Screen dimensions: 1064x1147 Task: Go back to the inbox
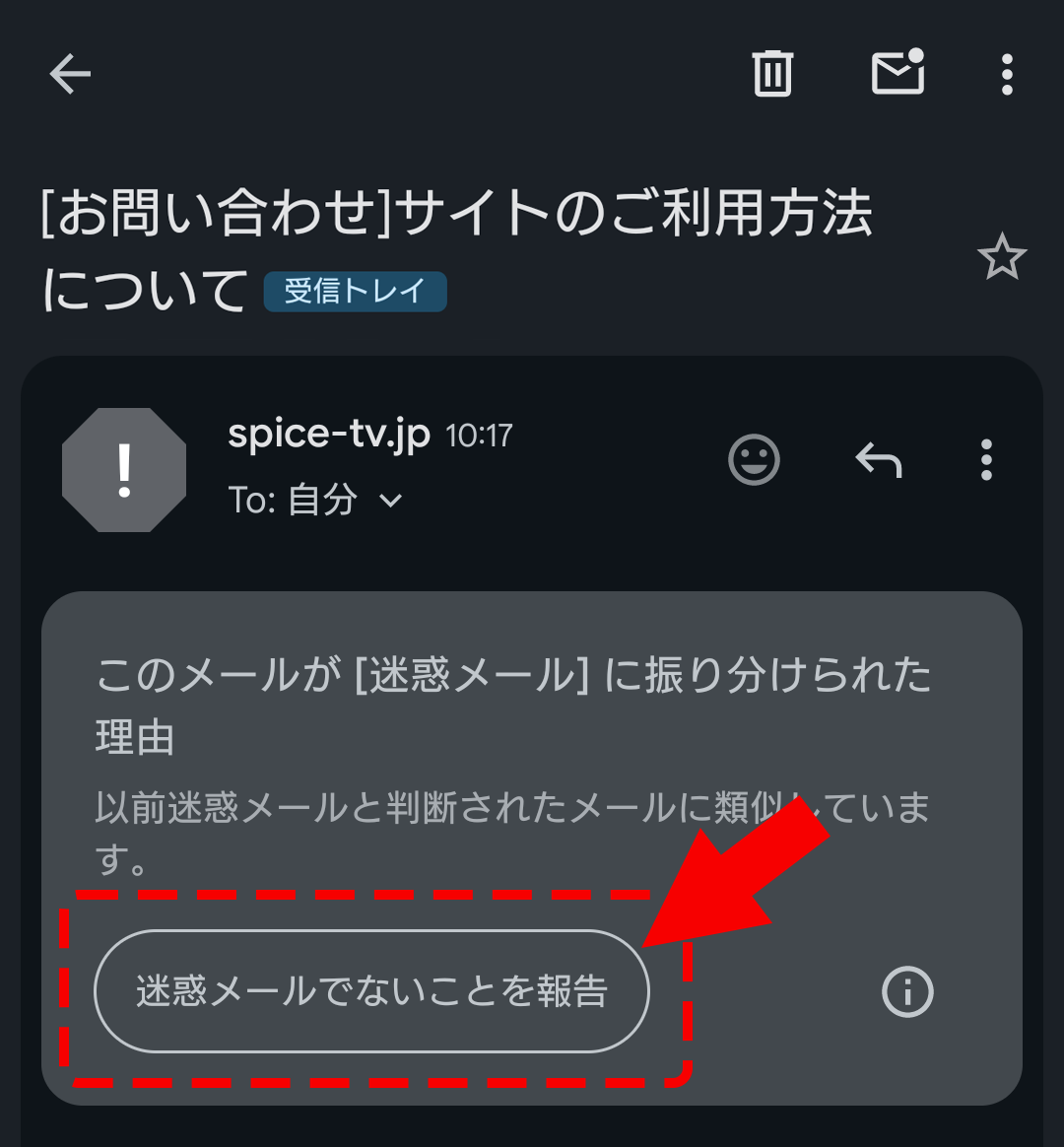(70, 74)
